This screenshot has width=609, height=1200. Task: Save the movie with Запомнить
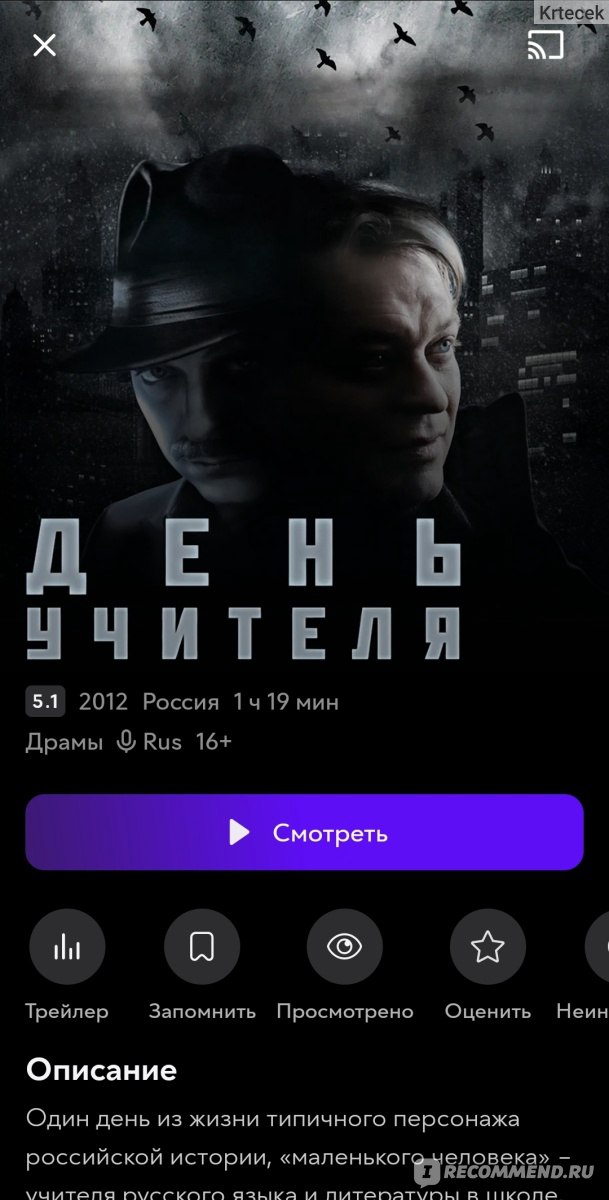pyautogui.click(x=202, y=947)
